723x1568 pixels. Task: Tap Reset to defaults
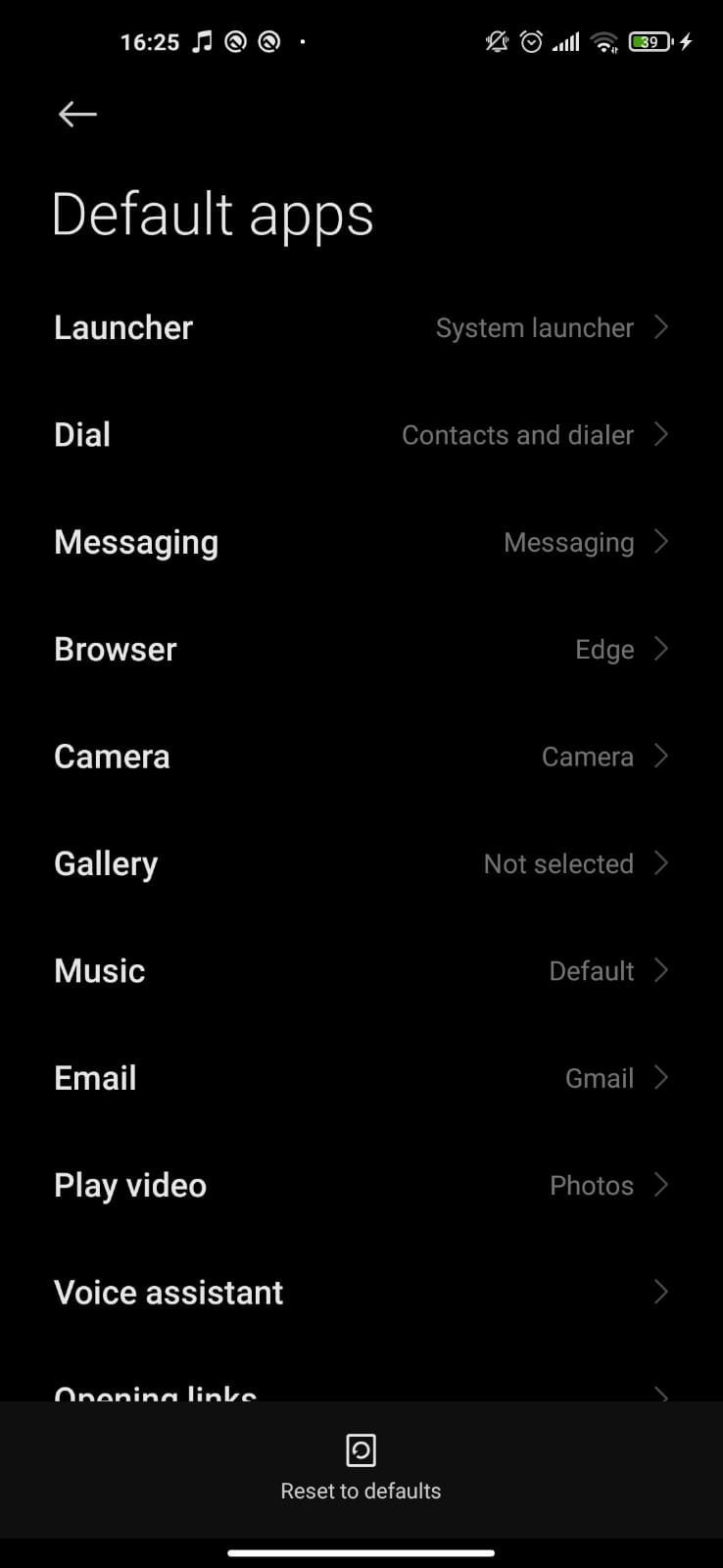pyautogui.click(x=361, y=1469)
